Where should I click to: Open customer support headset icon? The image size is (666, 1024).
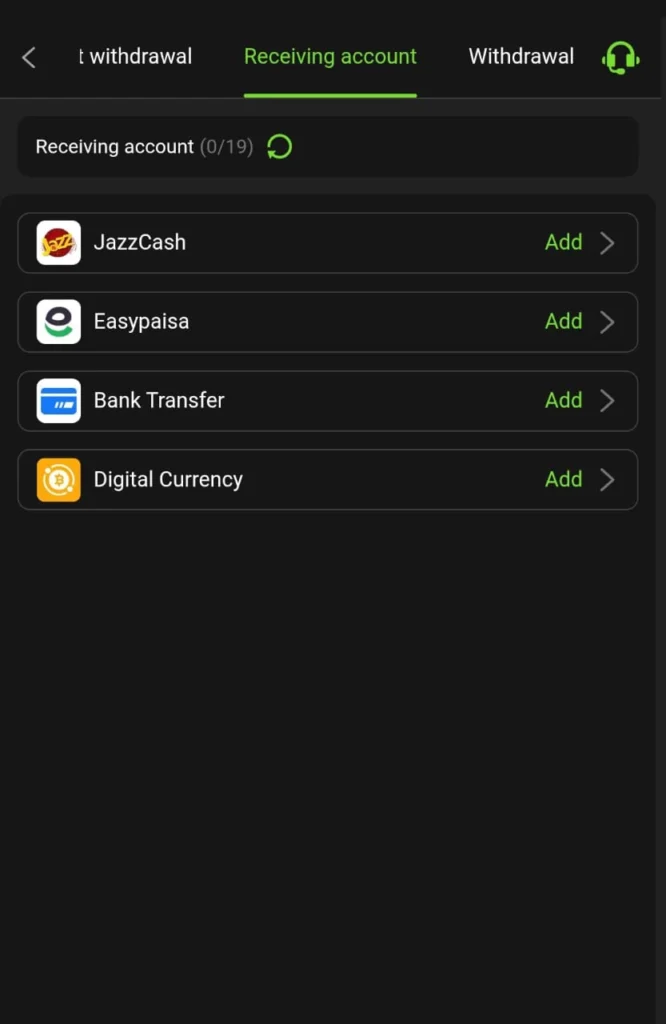coord(620,58)
